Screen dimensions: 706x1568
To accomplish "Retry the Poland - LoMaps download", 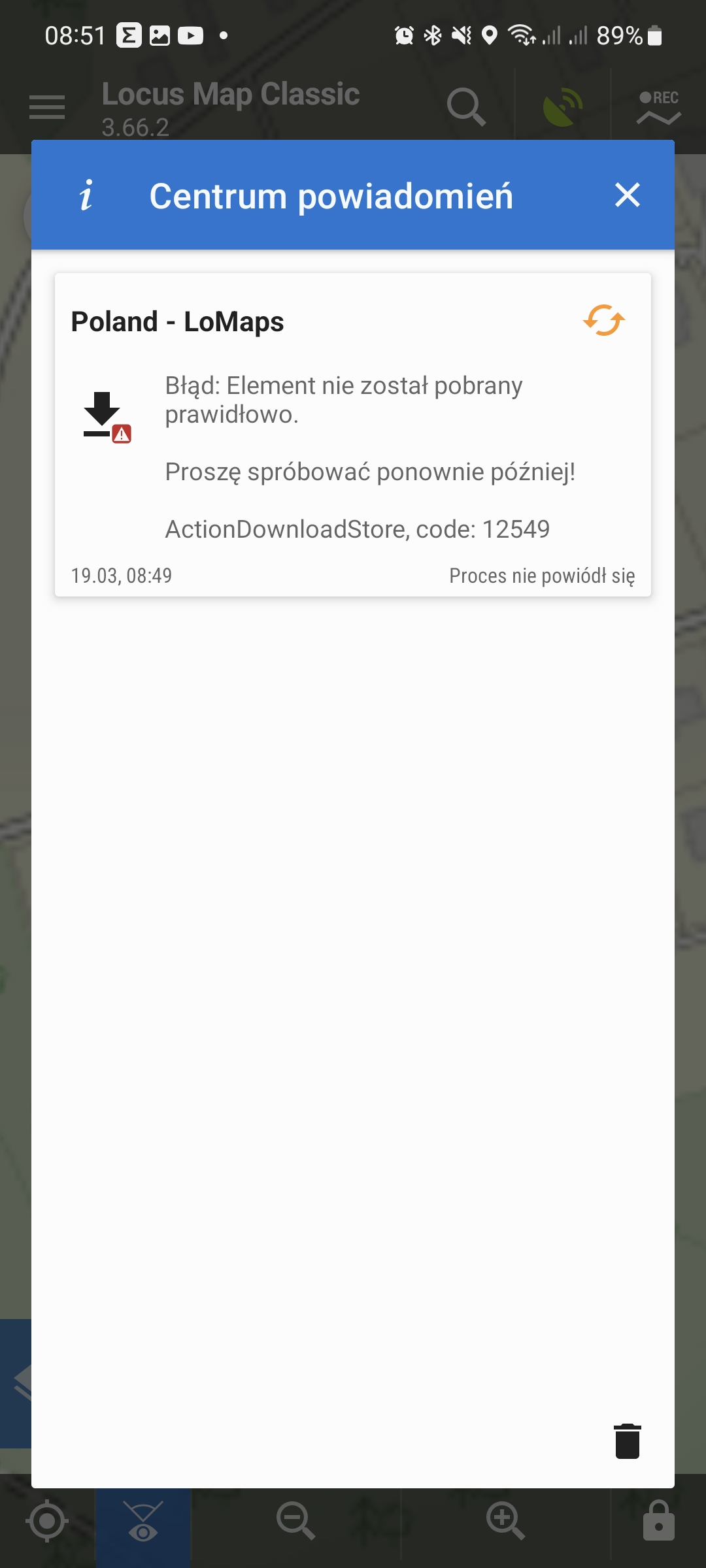I will (604, 321).
